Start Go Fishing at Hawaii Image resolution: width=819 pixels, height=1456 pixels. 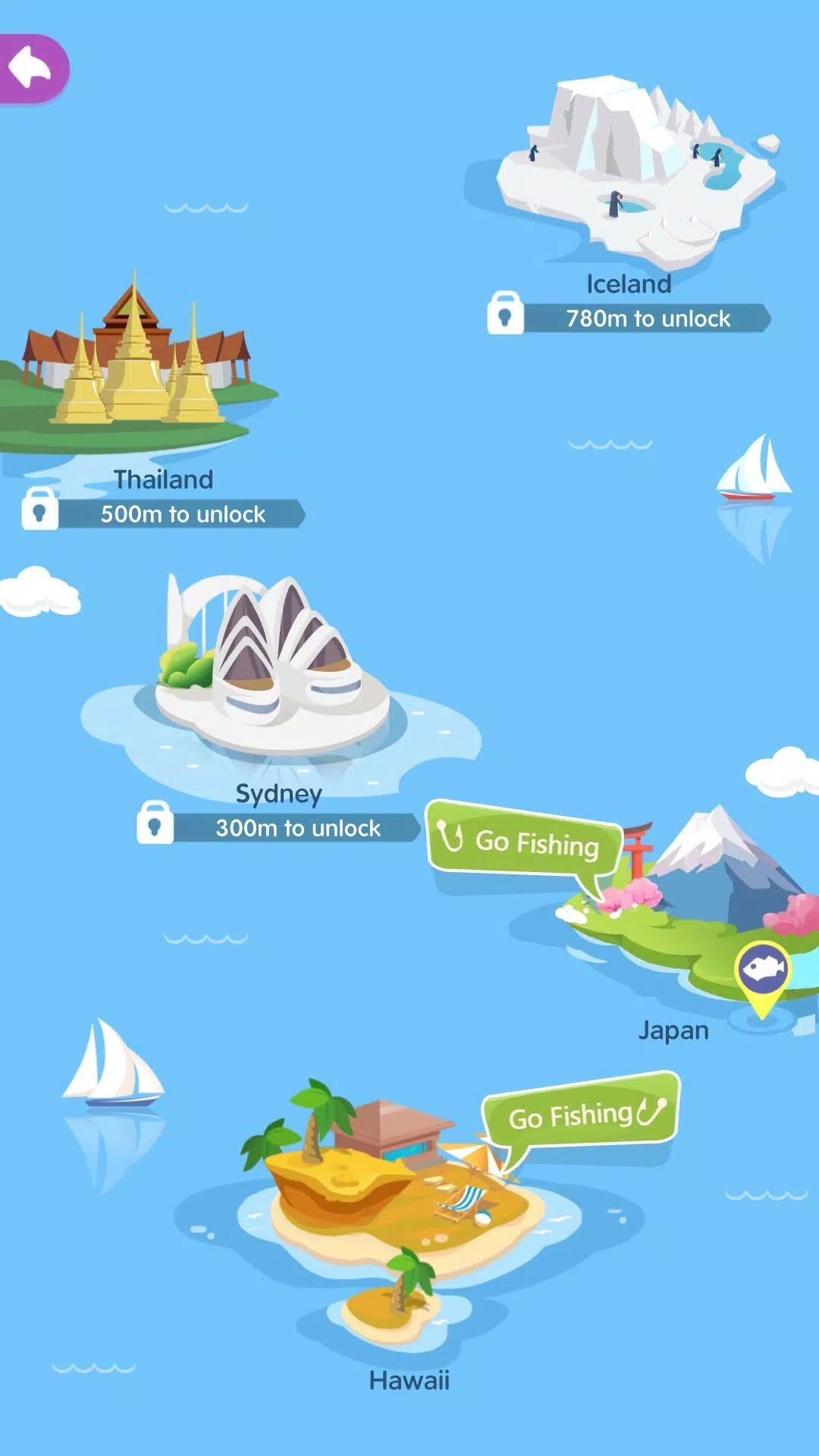click(581, 1115)
